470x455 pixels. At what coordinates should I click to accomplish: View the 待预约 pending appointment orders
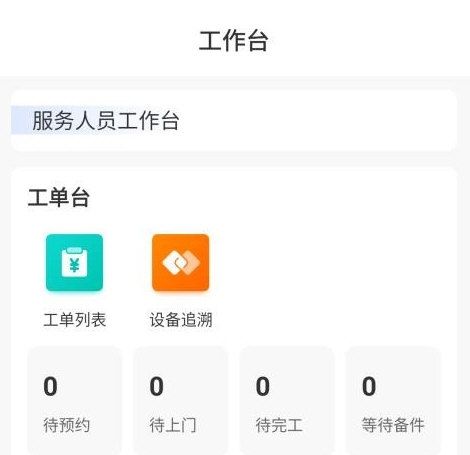tap(75, 401)
